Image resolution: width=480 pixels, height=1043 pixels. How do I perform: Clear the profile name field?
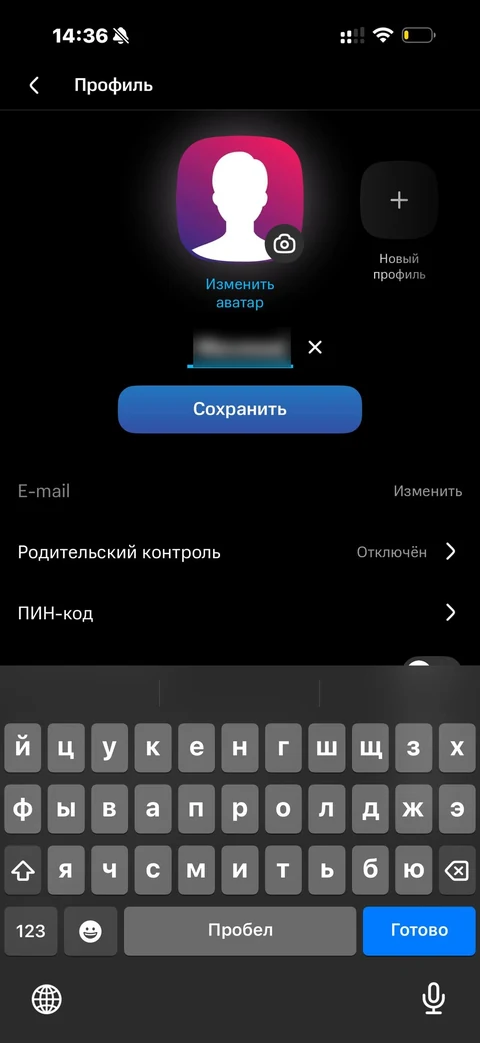click(x=315, y=347)
